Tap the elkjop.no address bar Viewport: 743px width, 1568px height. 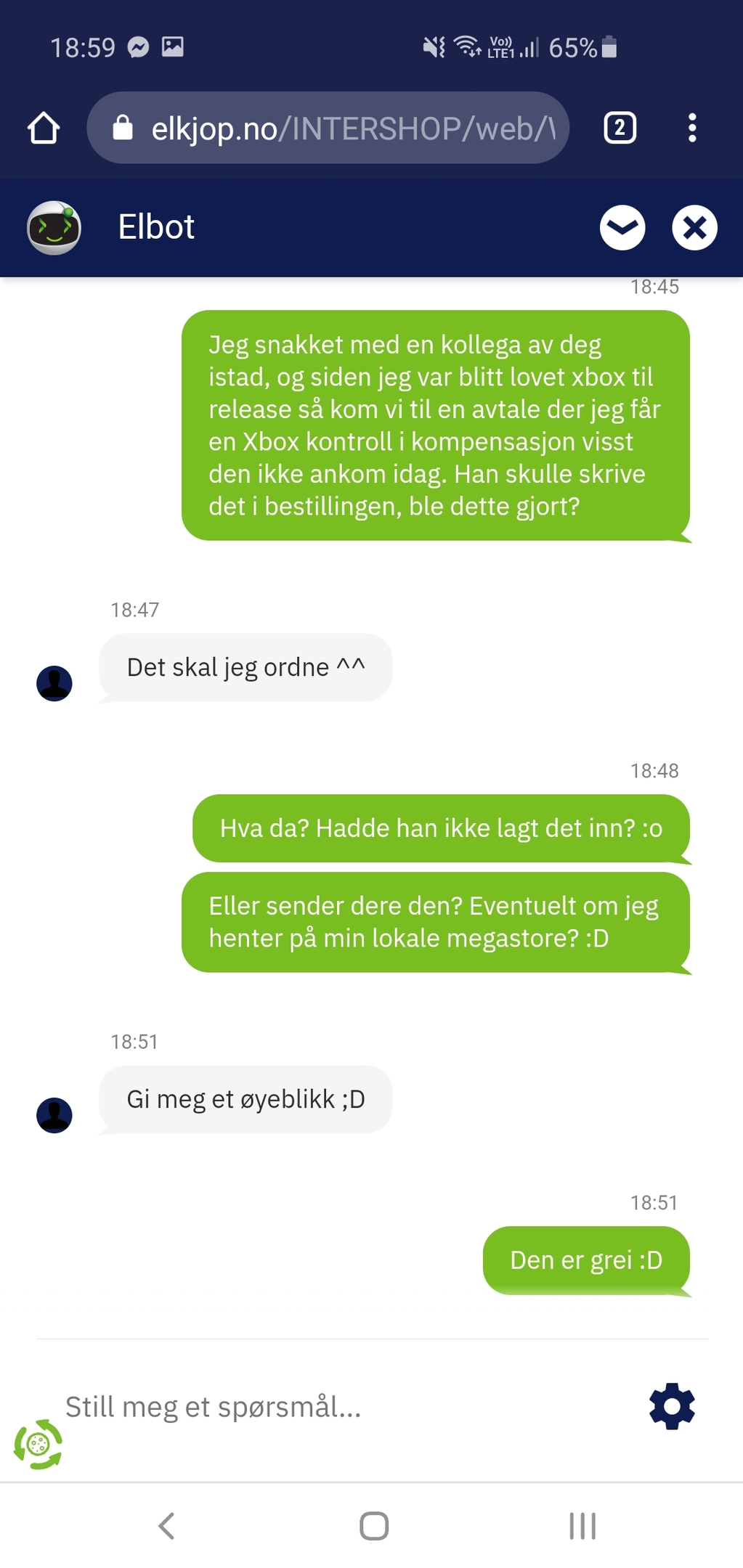point(328,128)
